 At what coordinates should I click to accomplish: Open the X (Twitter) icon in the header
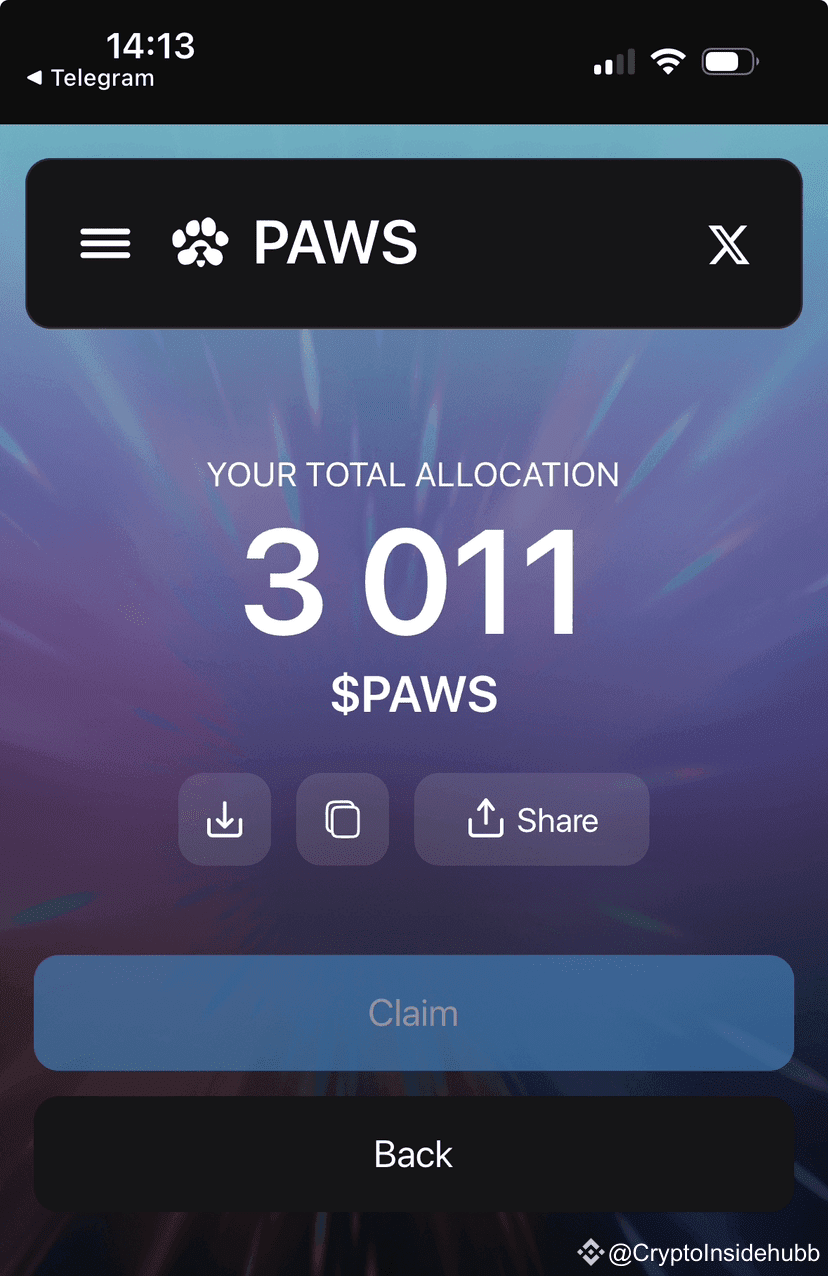[x=730, y=242]
